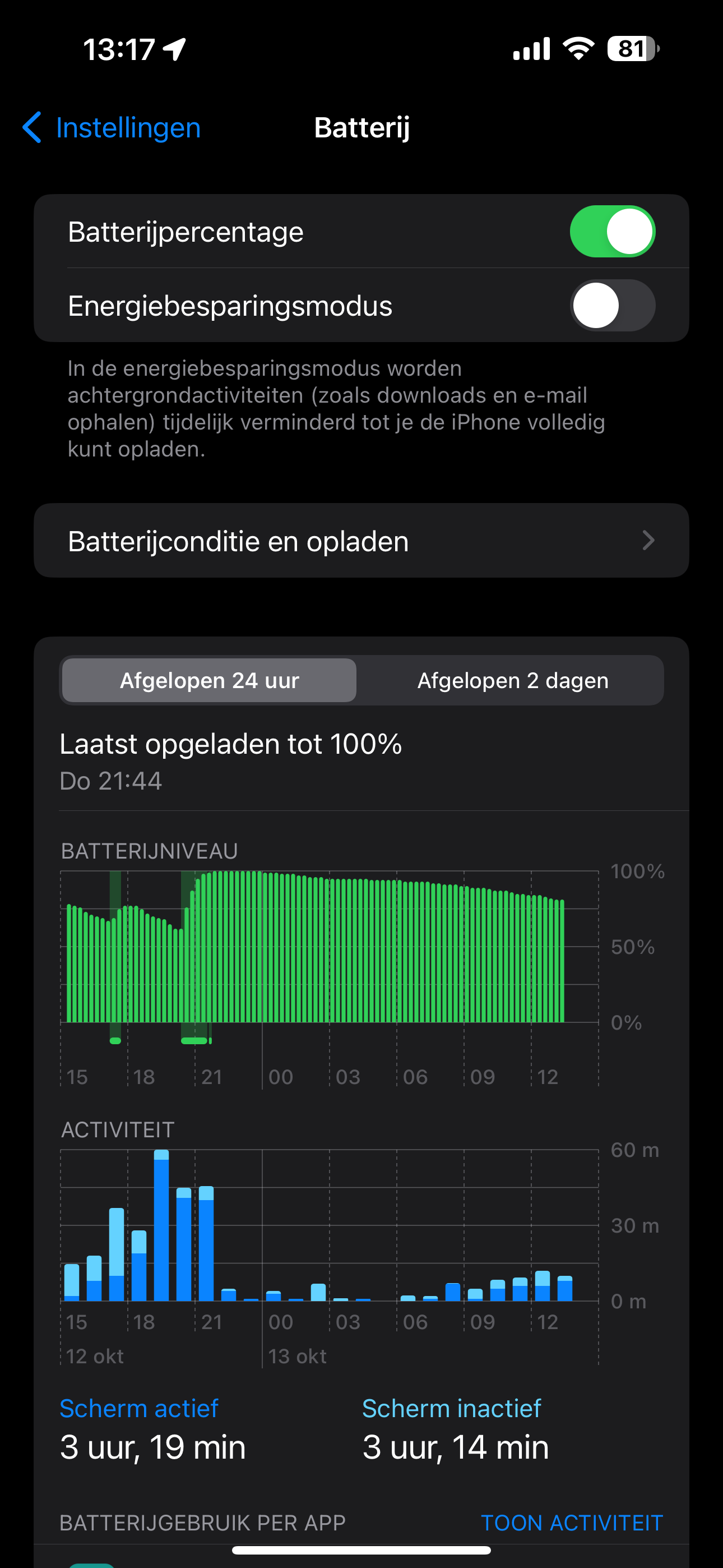
Task: Open Batterijconditie en opladen
Action: (x=361, y=541)
